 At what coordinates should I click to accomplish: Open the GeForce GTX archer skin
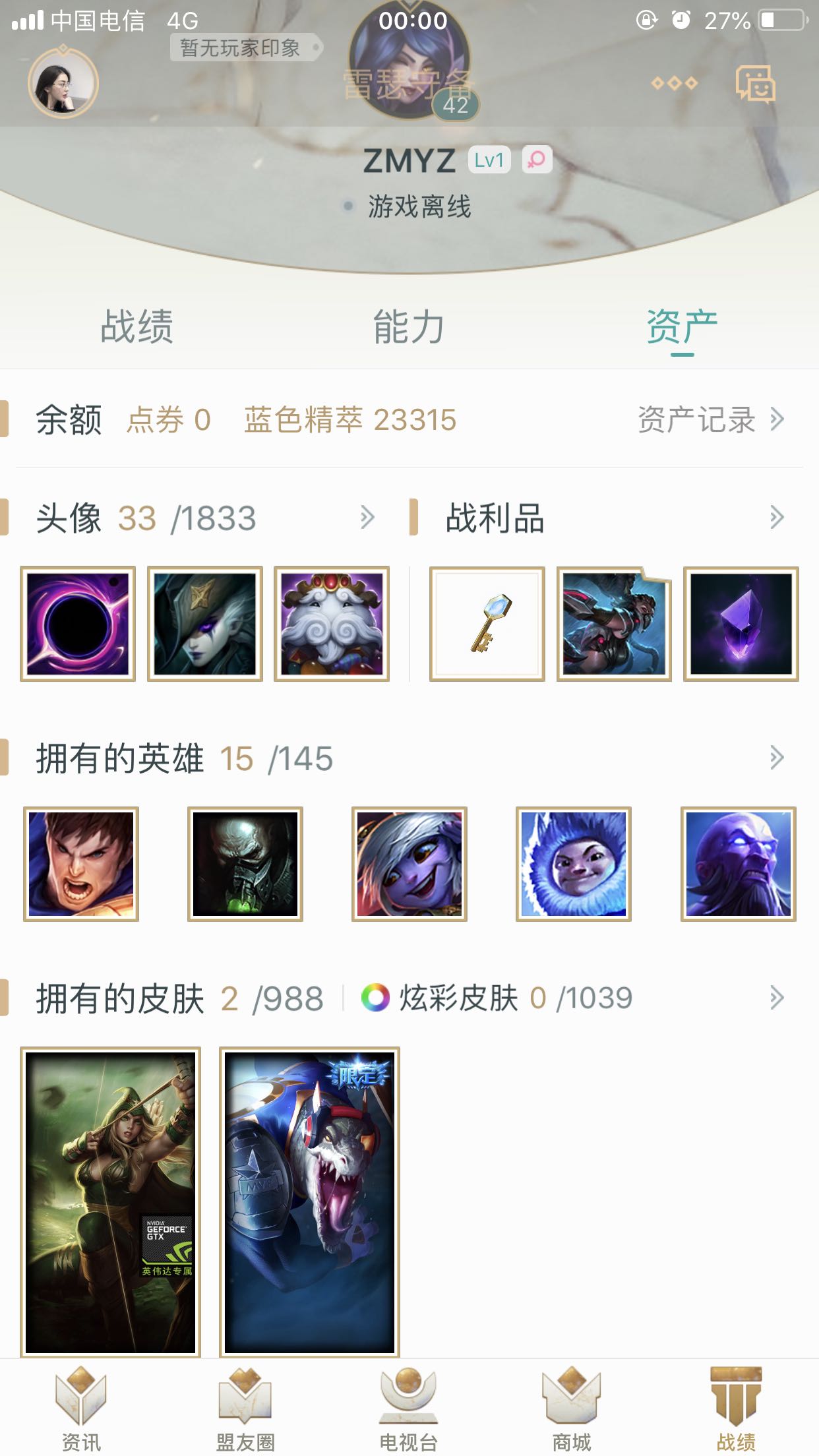[111, 1201]
